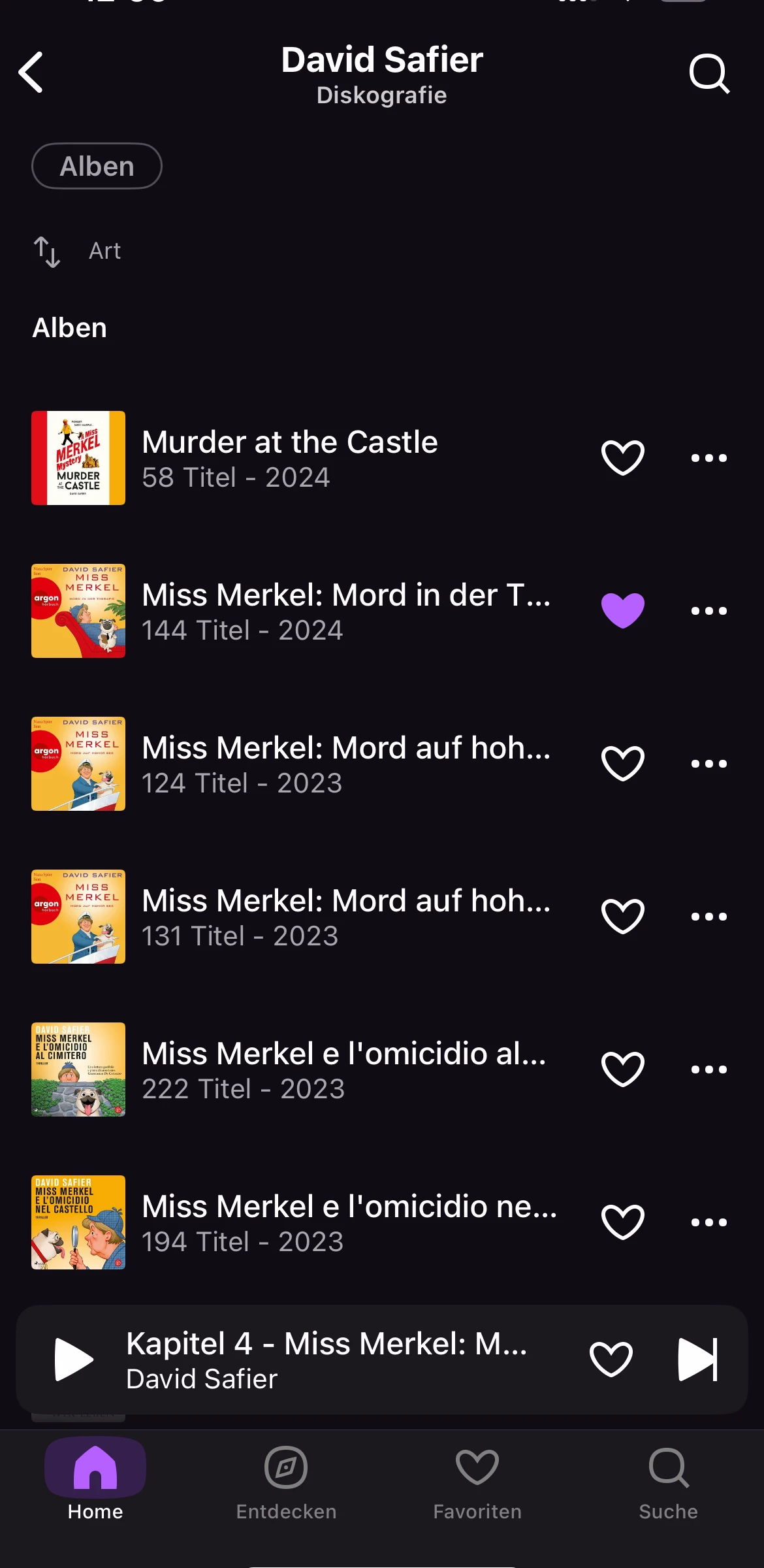This screenshot has width=764, height=1568.
Task: Like the album Murder at the Castle
Action: [622, 458]
